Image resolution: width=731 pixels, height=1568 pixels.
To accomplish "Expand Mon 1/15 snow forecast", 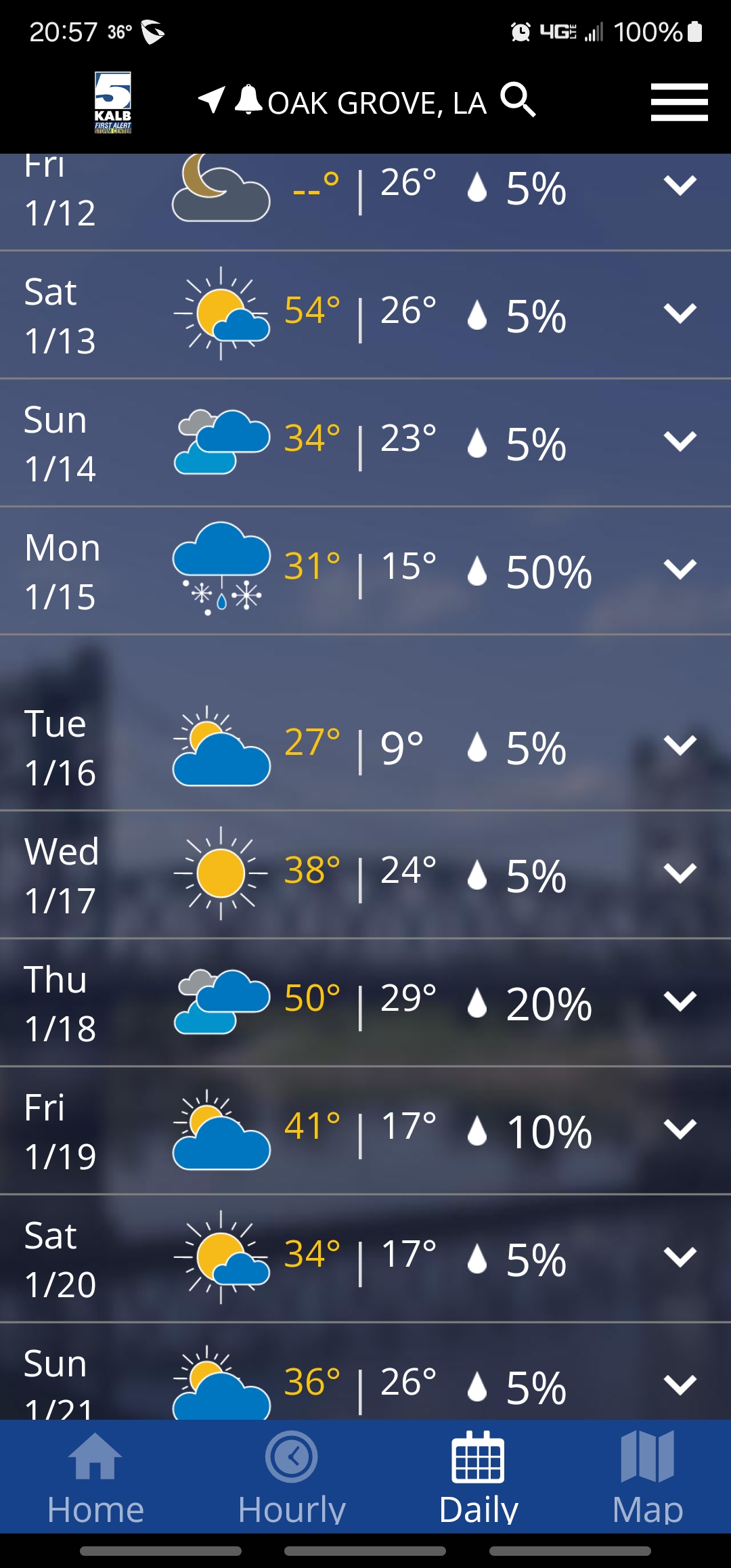I will click(680, 569).
